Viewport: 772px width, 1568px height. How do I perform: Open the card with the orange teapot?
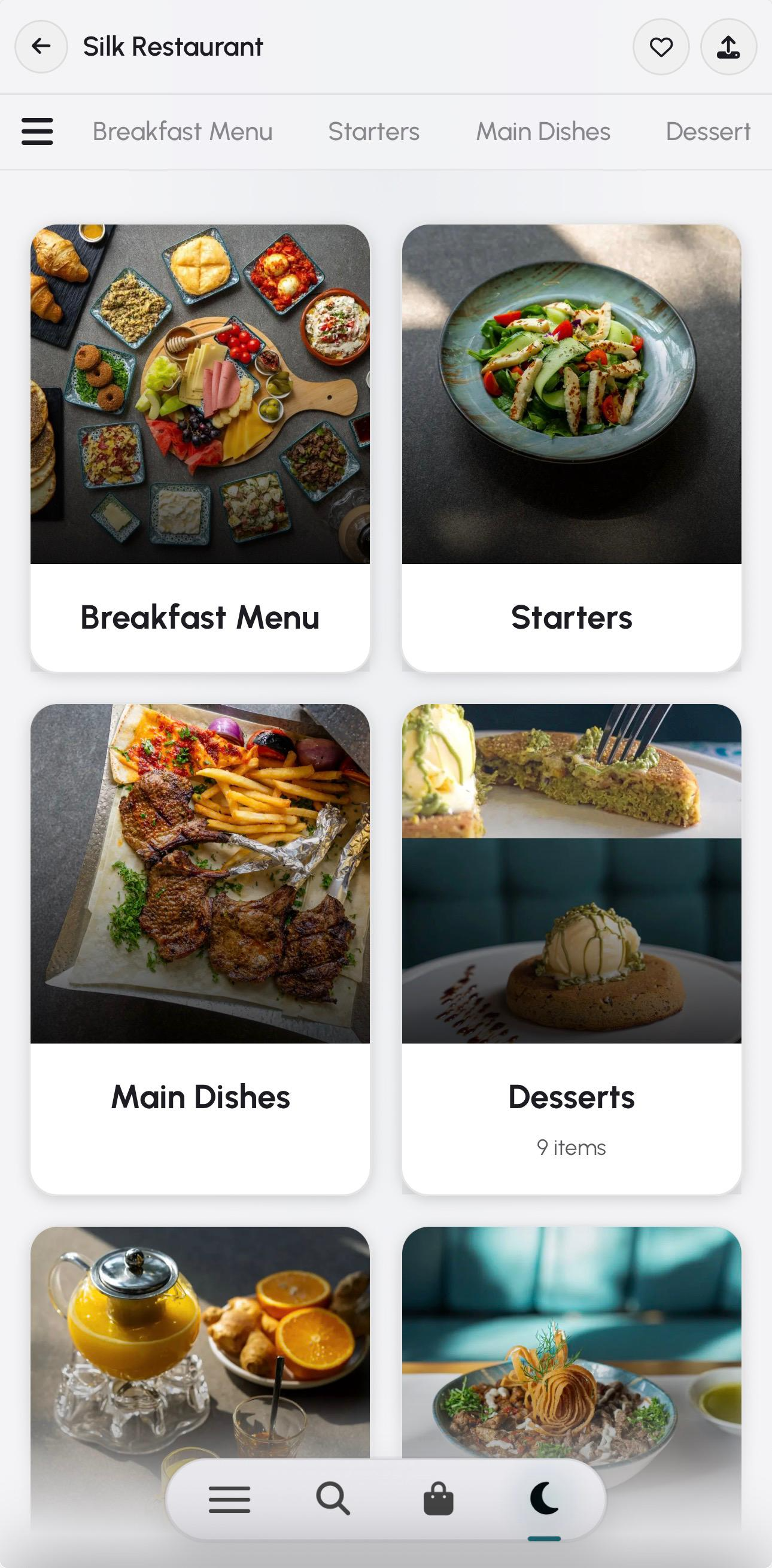[200, 1339]
